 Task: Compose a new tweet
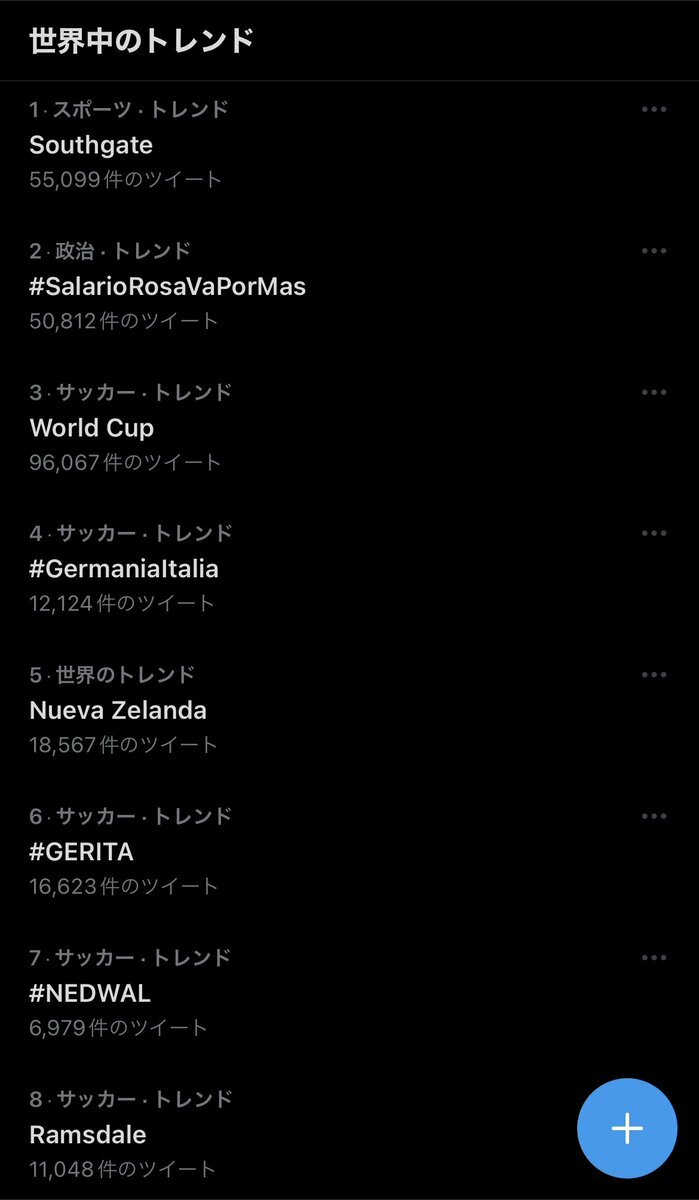[x=627, y=1128]
